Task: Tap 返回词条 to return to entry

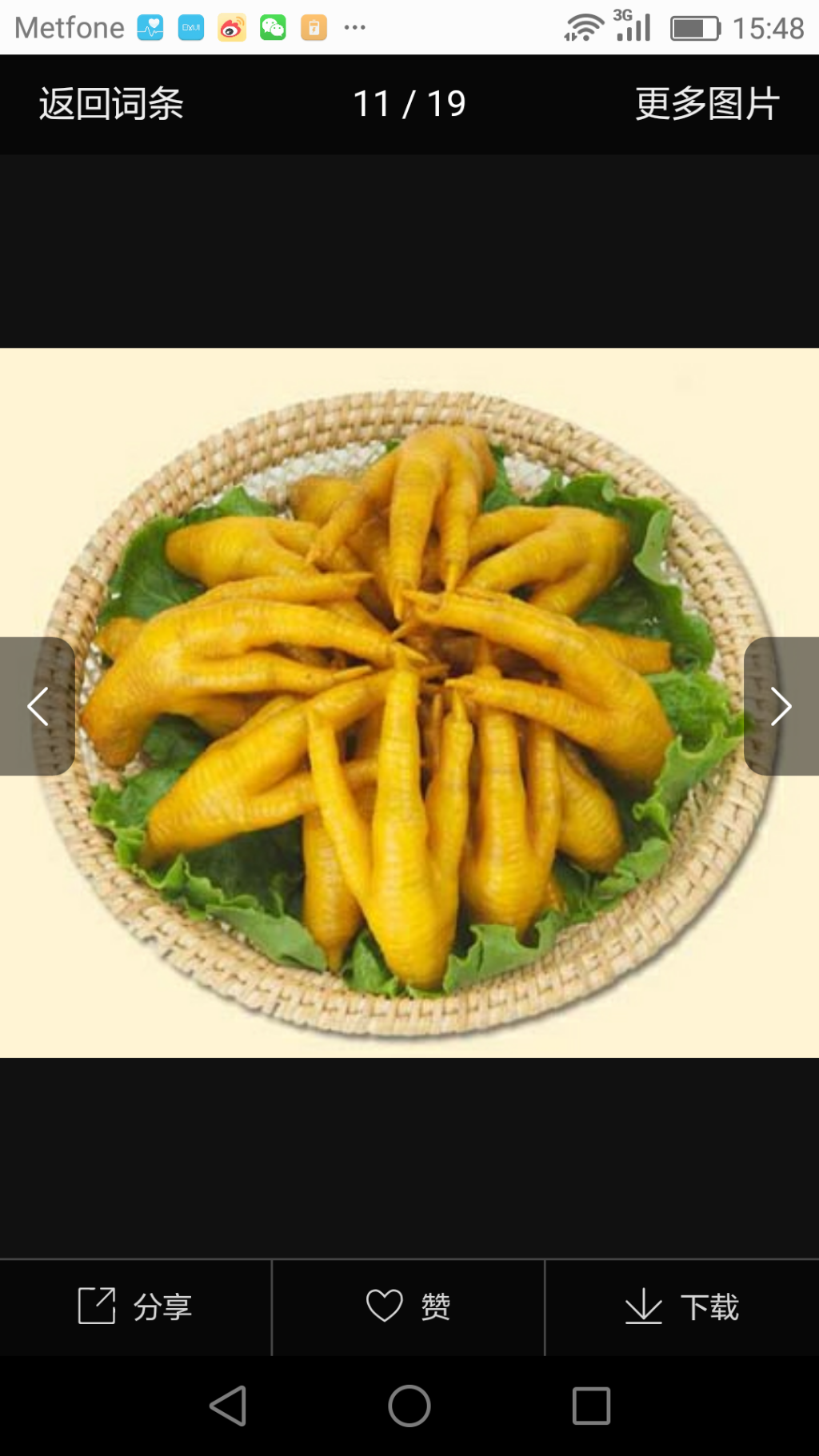Action: 111,104
